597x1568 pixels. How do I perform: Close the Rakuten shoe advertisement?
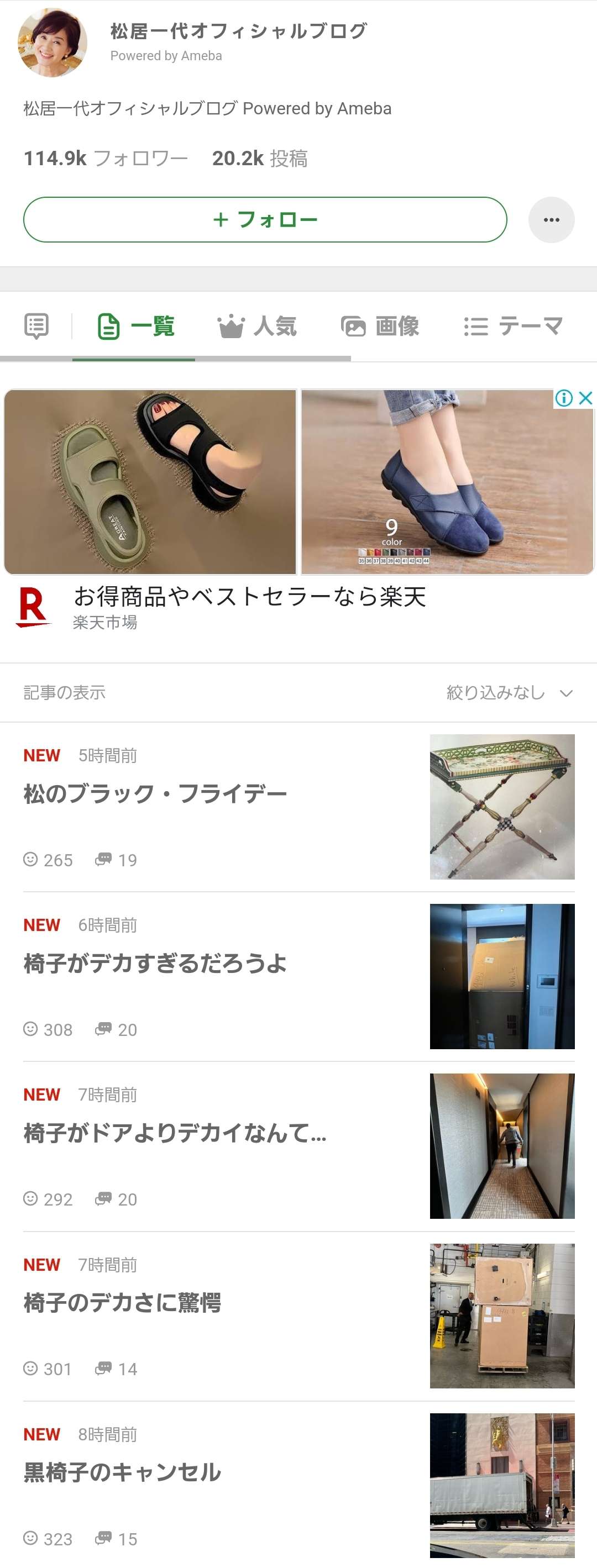pyautogui.click(x=585, y=398)
